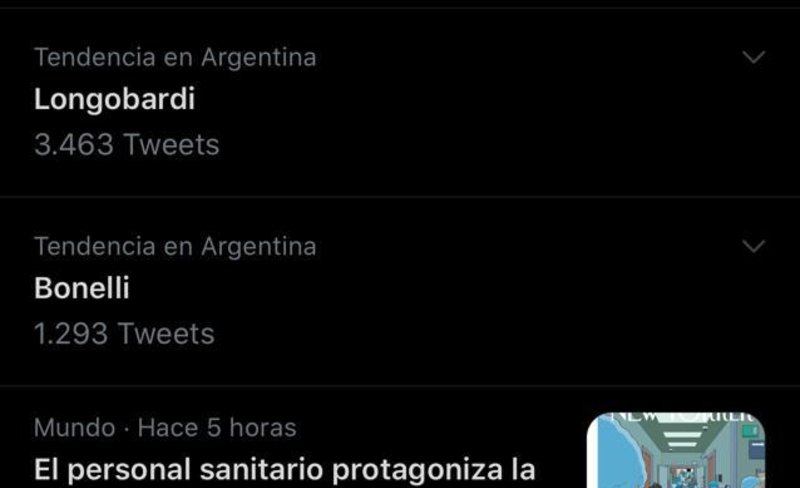Open the Longobardi trending topic
Viewport: 800px width, 488px height.
point(115,100)
